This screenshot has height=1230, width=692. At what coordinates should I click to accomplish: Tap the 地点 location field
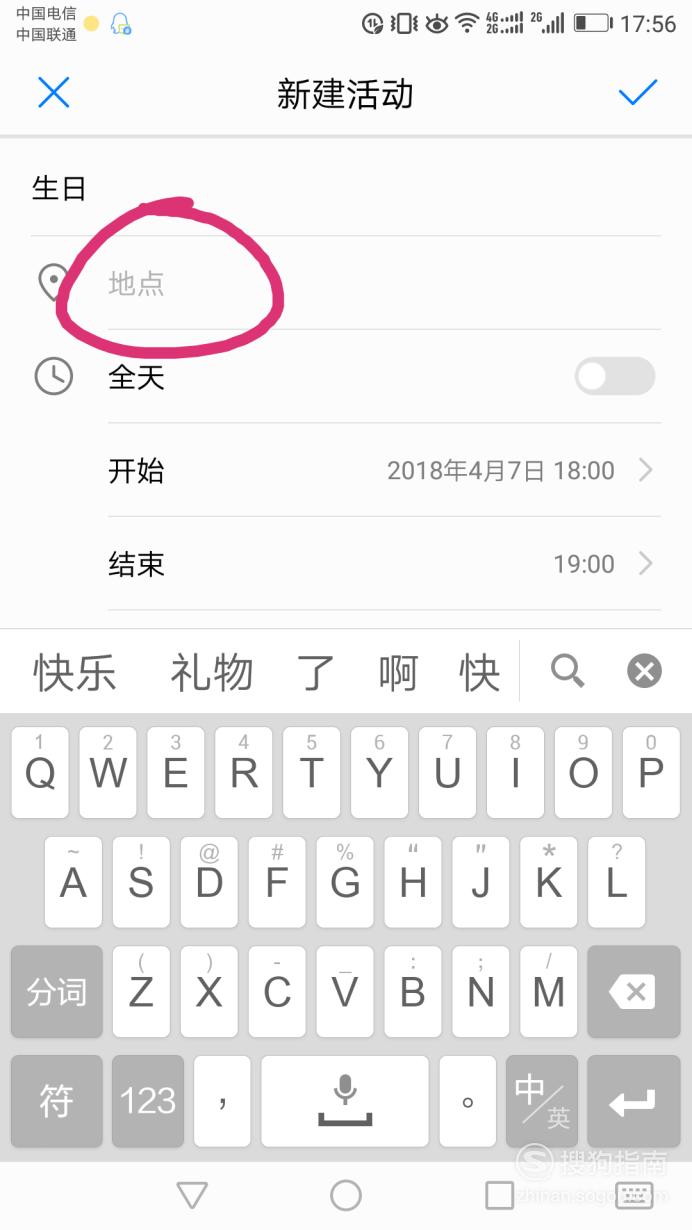(384, 283)
